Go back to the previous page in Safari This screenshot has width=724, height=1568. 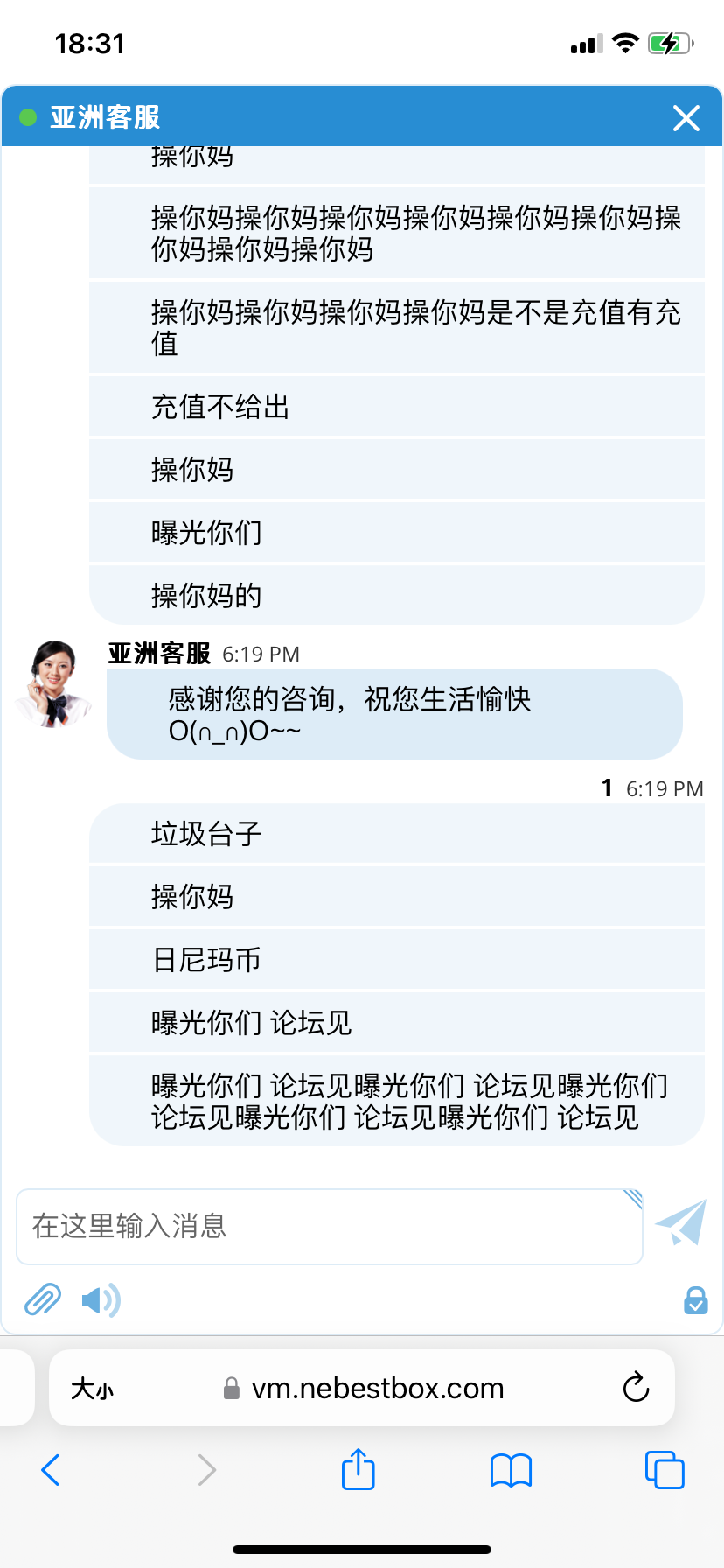coord(51,1470)
